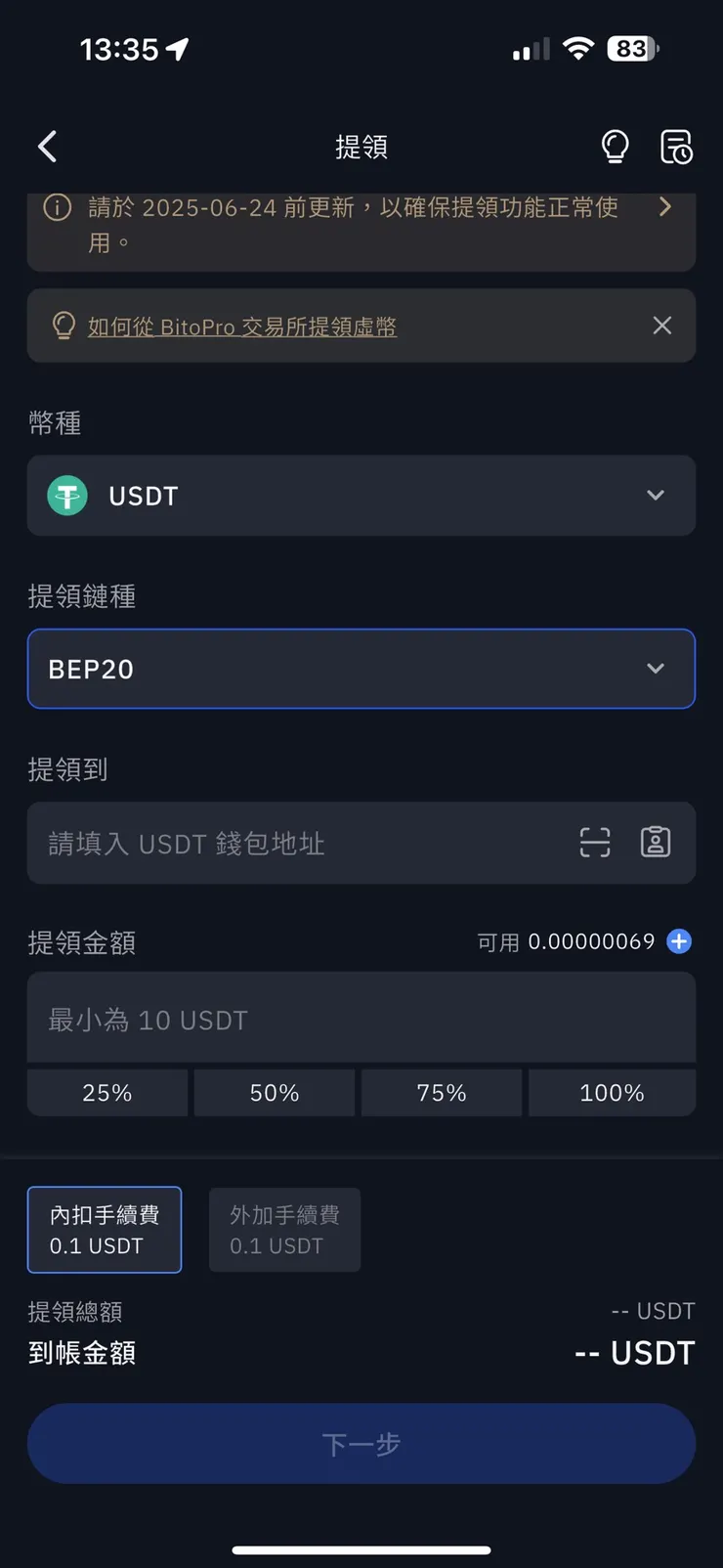
Task: Tap the blue plus next to available balance
Action: pyautogui.click(x=678, y=941)
